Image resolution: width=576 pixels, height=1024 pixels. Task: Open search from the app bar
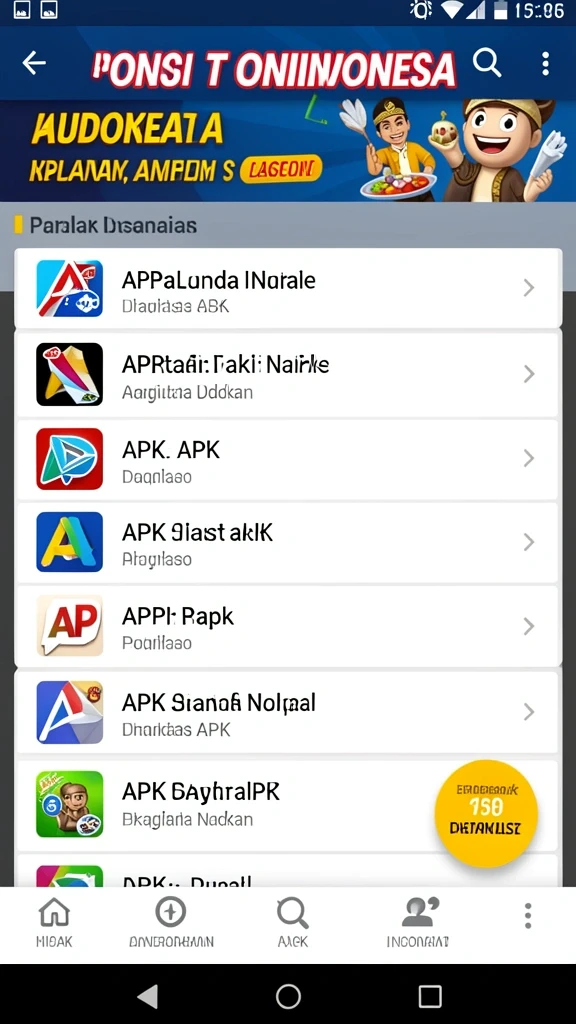pyautogui.click(x=487, y=63)
